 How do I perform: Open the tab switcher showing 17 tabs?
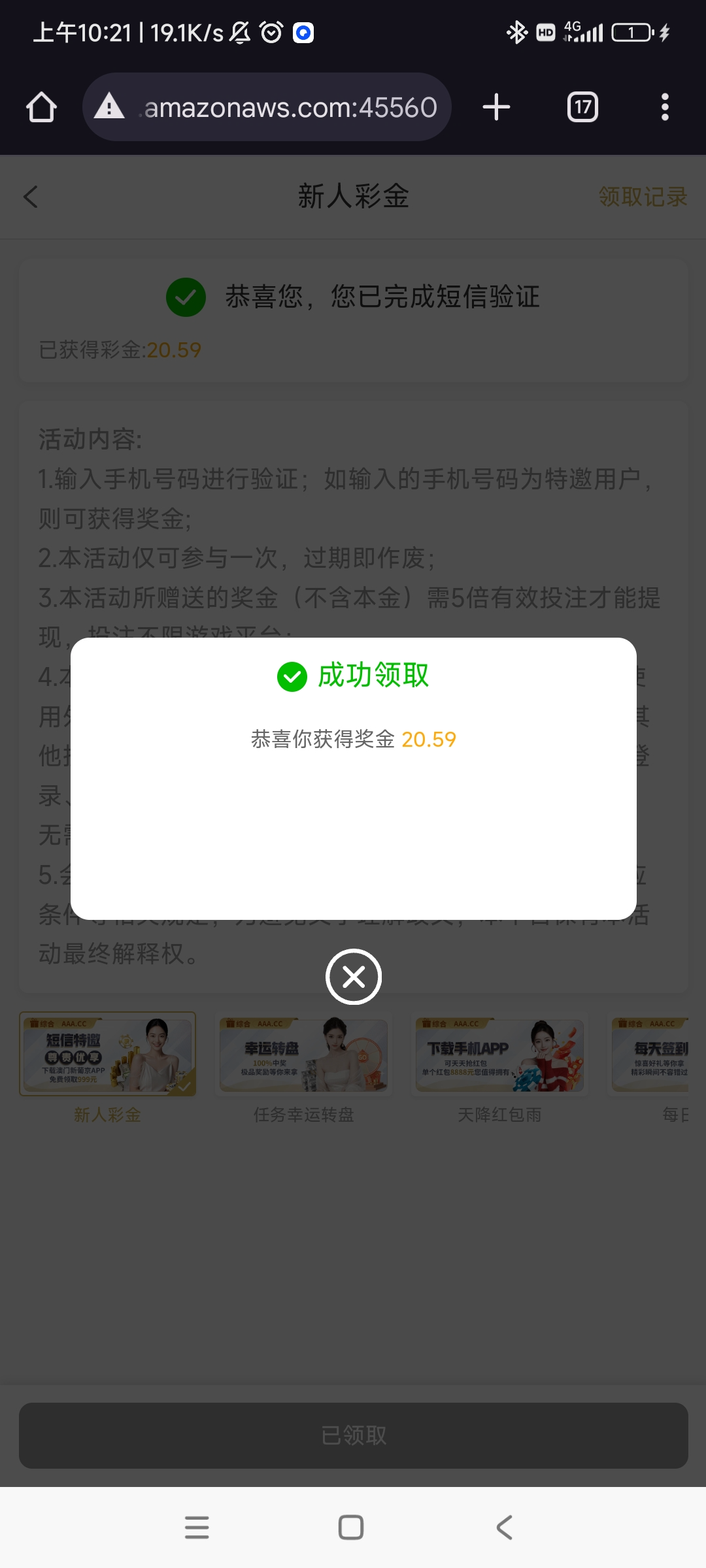click(581, 106)
